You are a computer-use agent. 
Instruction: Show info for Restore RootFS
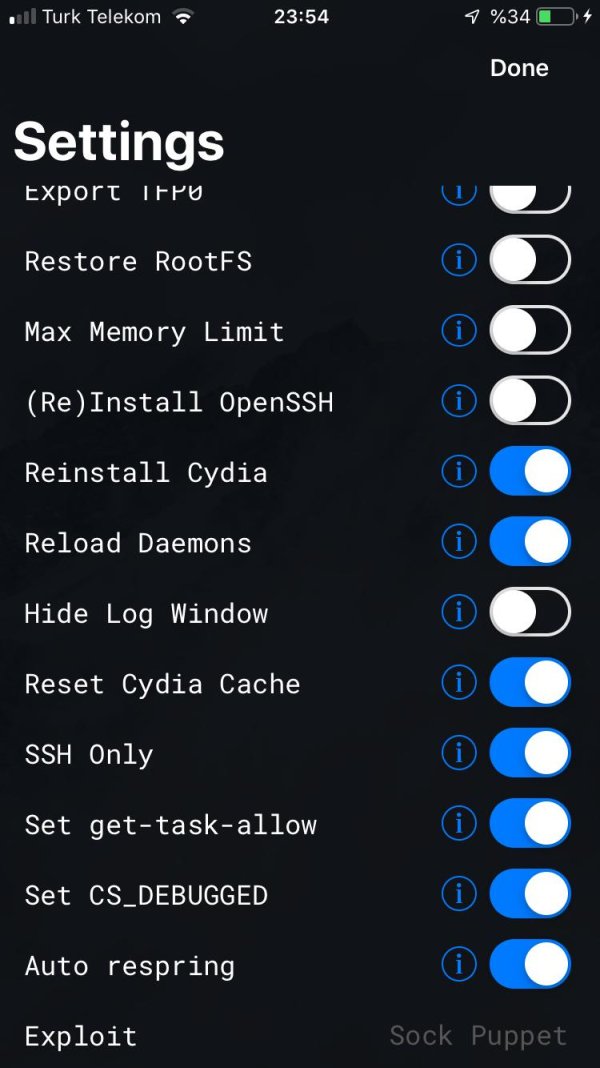tap(459, 261)
